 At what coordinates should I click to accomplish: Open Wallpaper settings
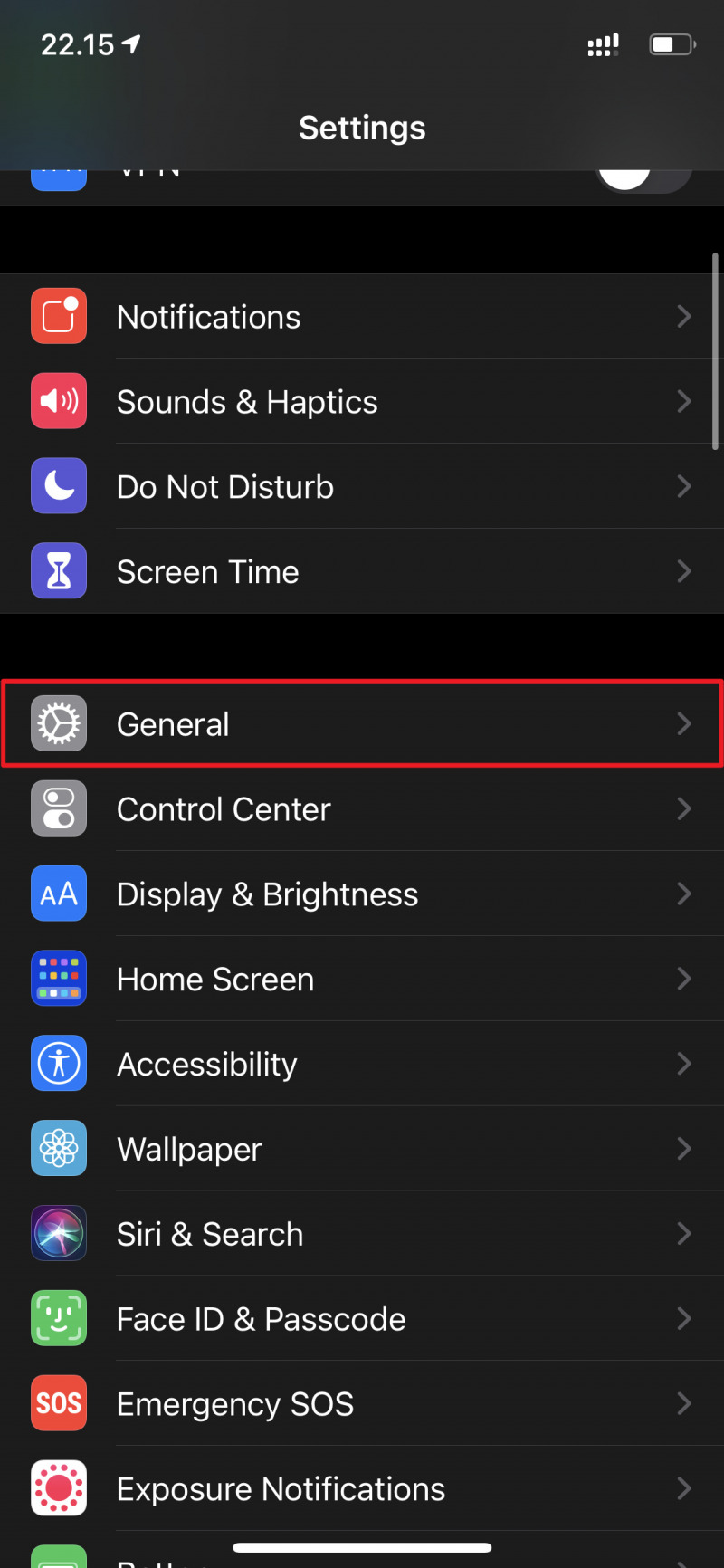tap(362, 1150)
